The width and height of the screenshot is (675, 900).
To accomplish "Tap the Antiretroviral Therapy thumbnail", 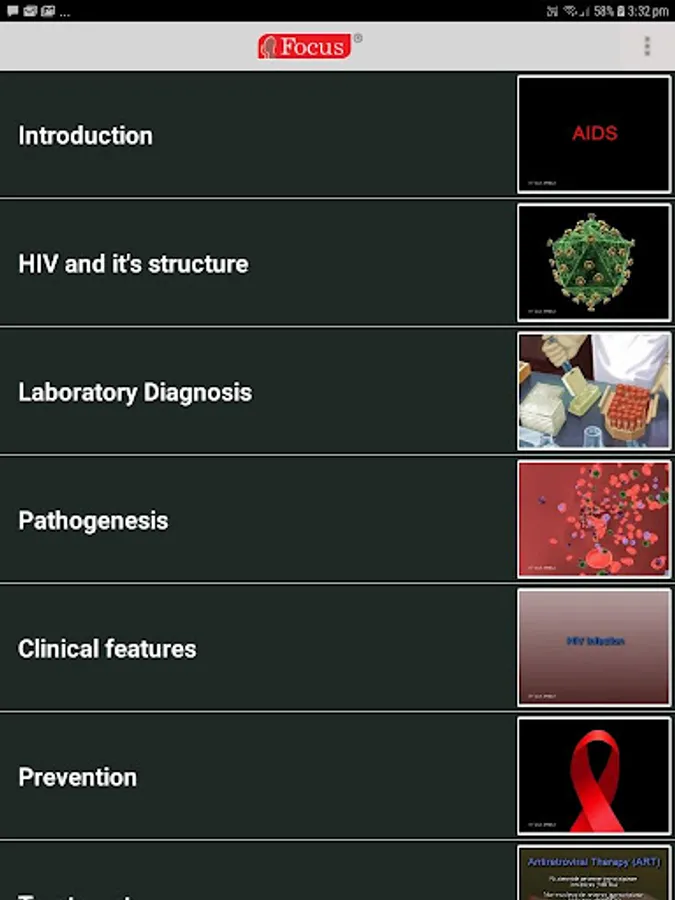I will 594,874.
